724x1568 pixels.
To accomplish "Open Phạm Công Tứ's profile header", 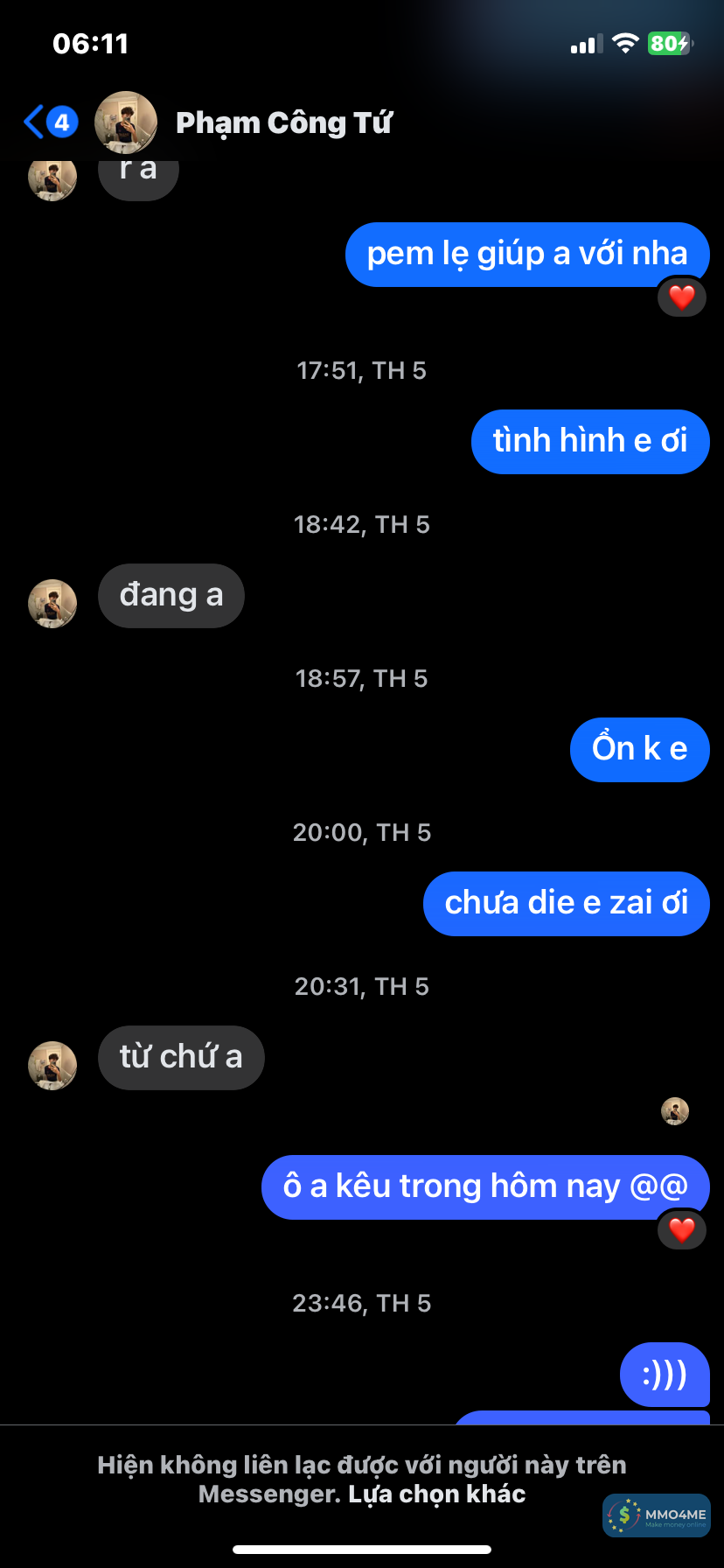I will 283,123.
